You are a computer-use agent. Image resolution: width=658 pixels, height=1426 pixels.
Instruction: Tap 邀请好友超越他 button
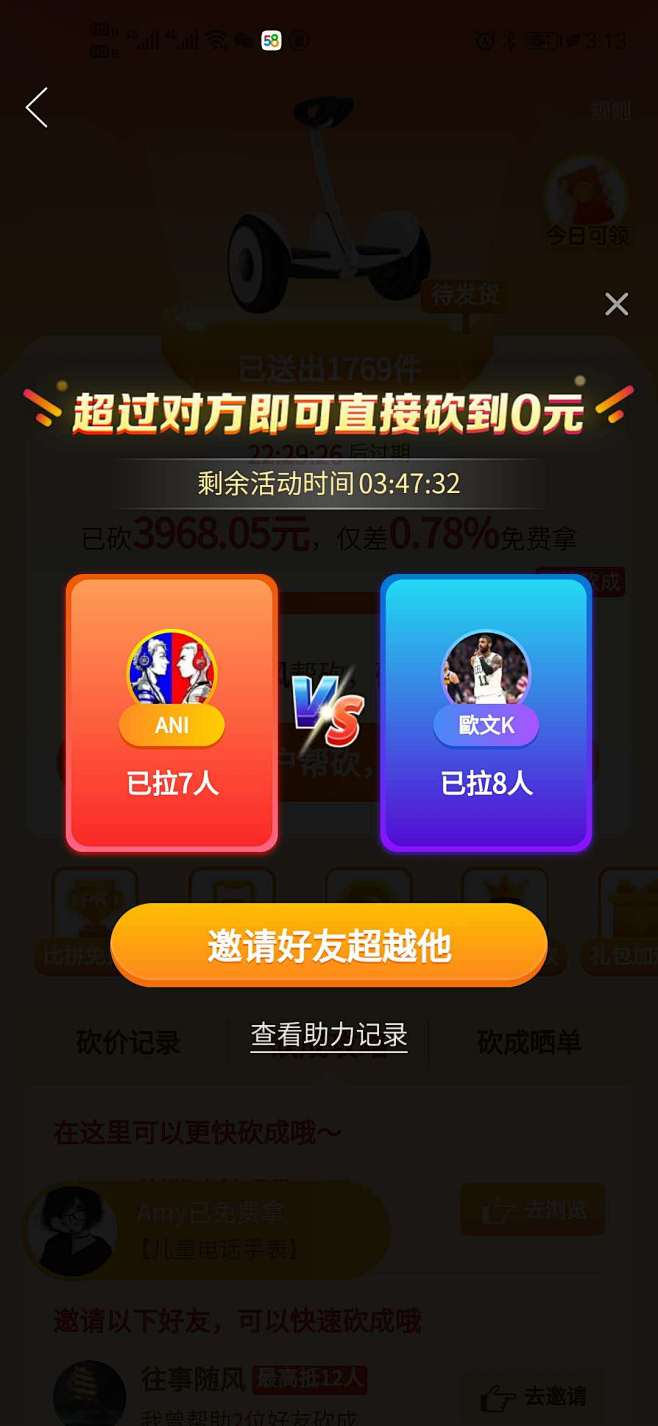click(x=329, y=945)
